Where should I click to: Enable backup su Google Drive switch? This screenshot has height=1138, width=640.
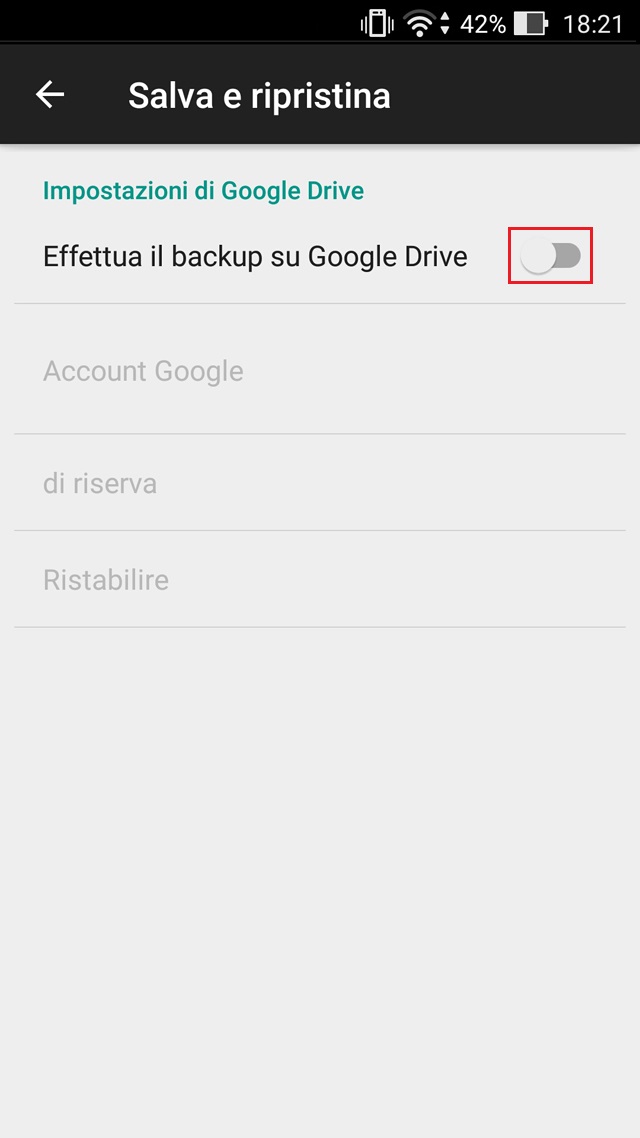(x=551, y=257)
